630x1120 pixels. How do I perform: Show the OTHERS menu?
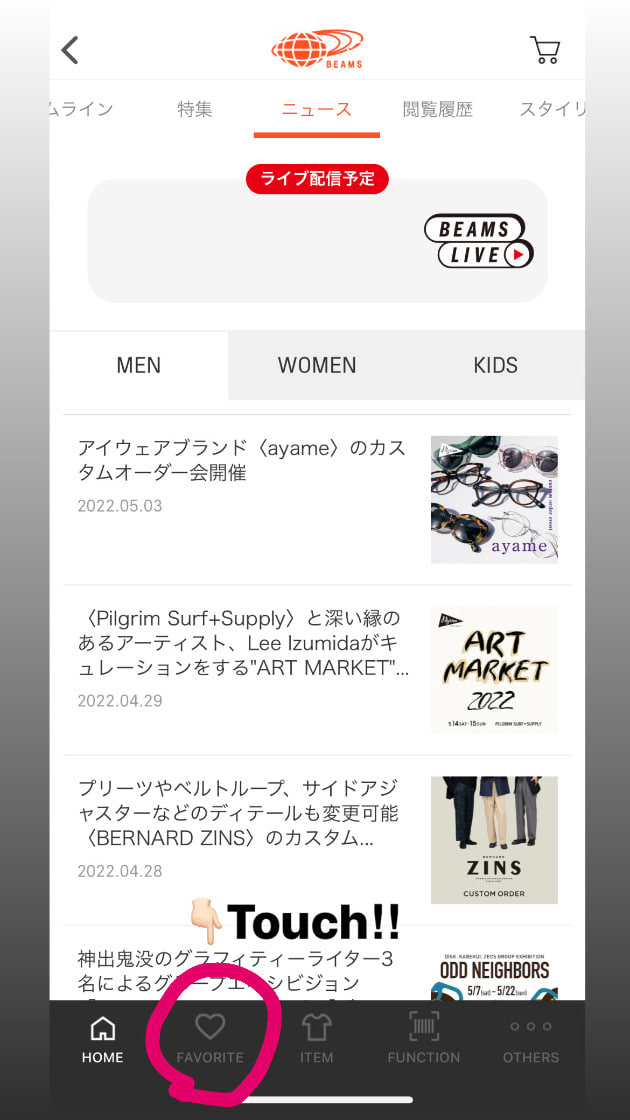(531, 1040)
